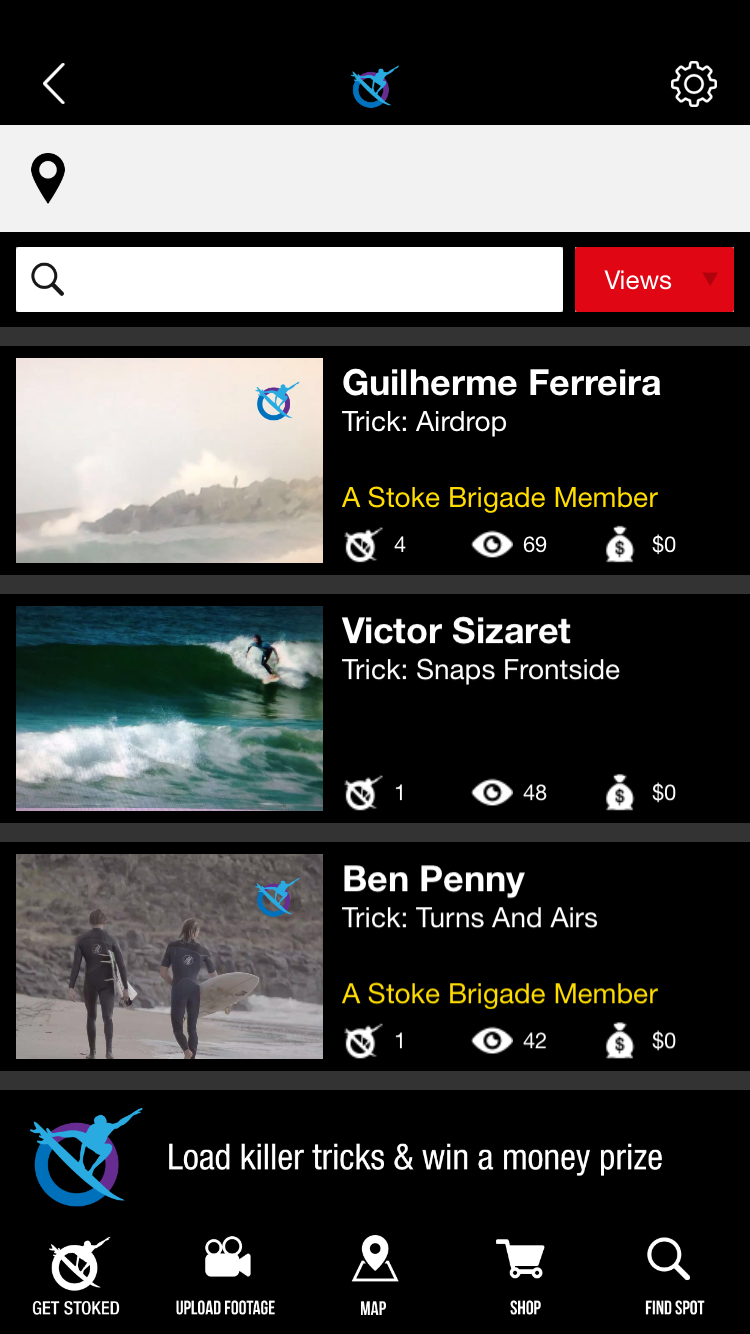Go to the Shop tab
The image size is (750, 1334).
click(524, 1277)
